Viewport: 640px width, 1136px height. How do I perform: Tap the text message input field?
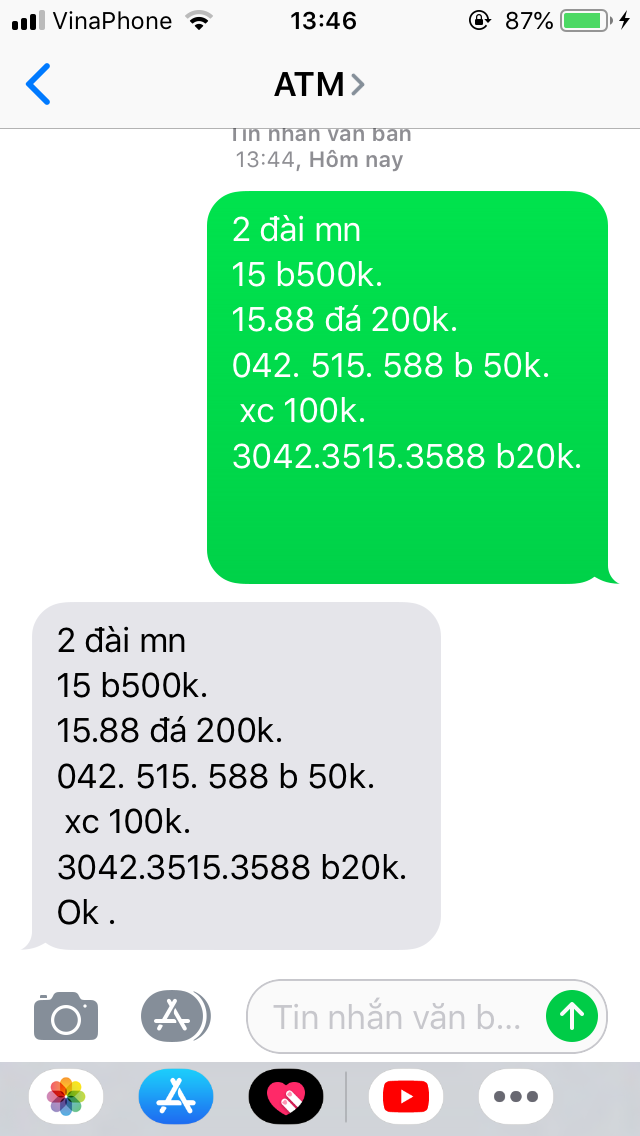[x=396, y=1016]
